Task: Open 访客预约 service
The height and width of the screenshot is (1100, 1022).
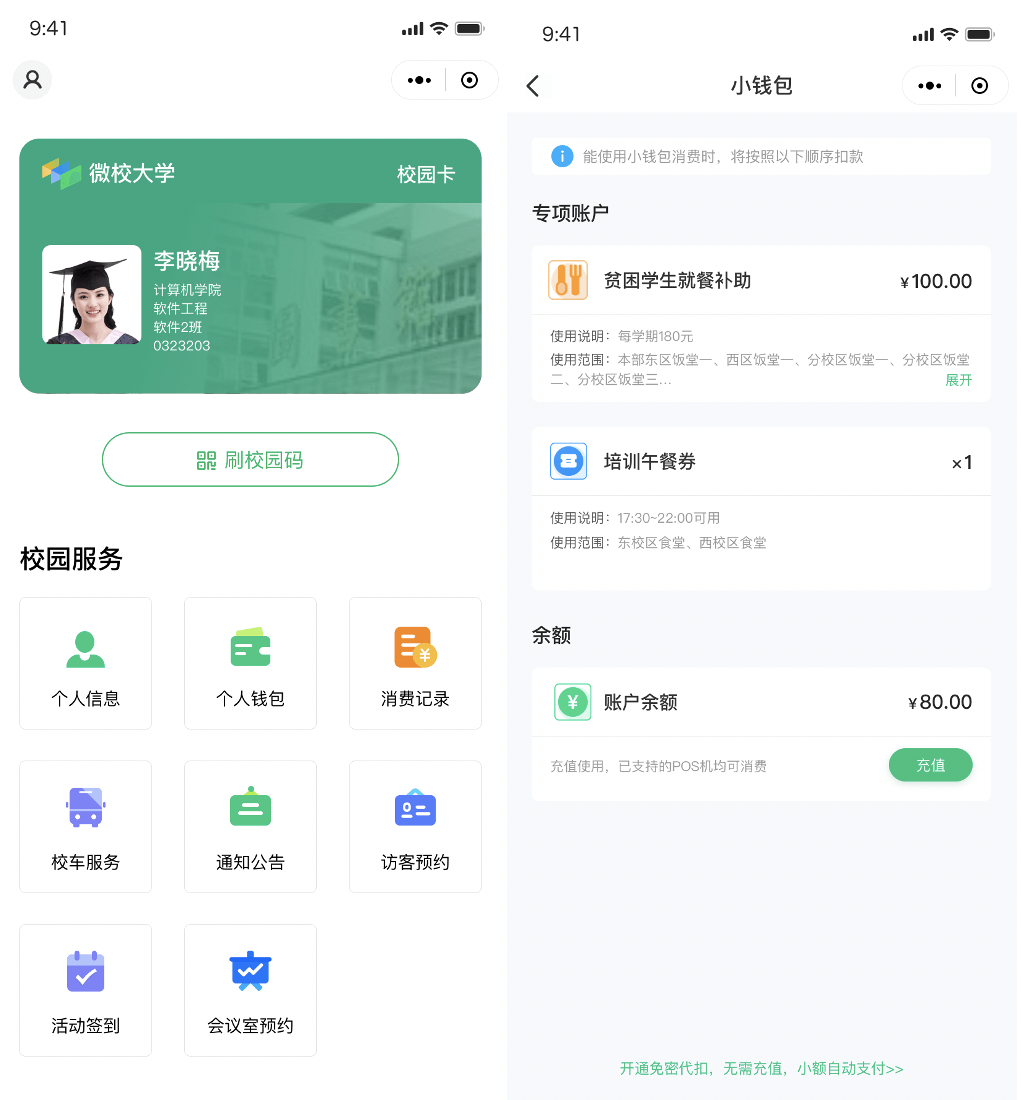Action: [415, 827]
